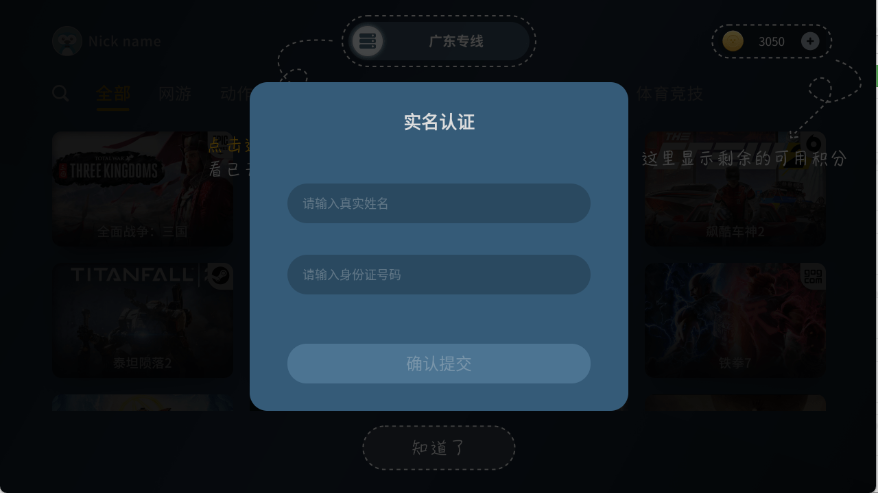Open the 铁拳7 game card
Image resolution: width=878 pixels, height=493 pixels.
point(735,319)
